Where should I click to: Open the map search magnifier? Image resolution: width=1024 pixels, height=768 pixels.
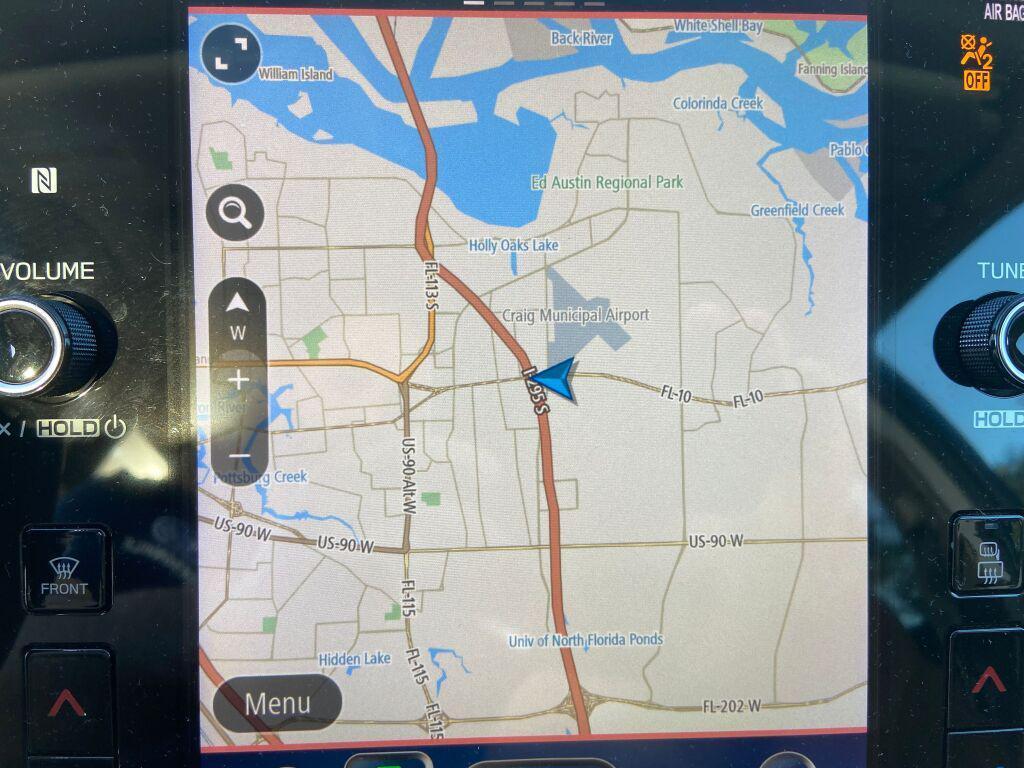click(x=236, y=212)
